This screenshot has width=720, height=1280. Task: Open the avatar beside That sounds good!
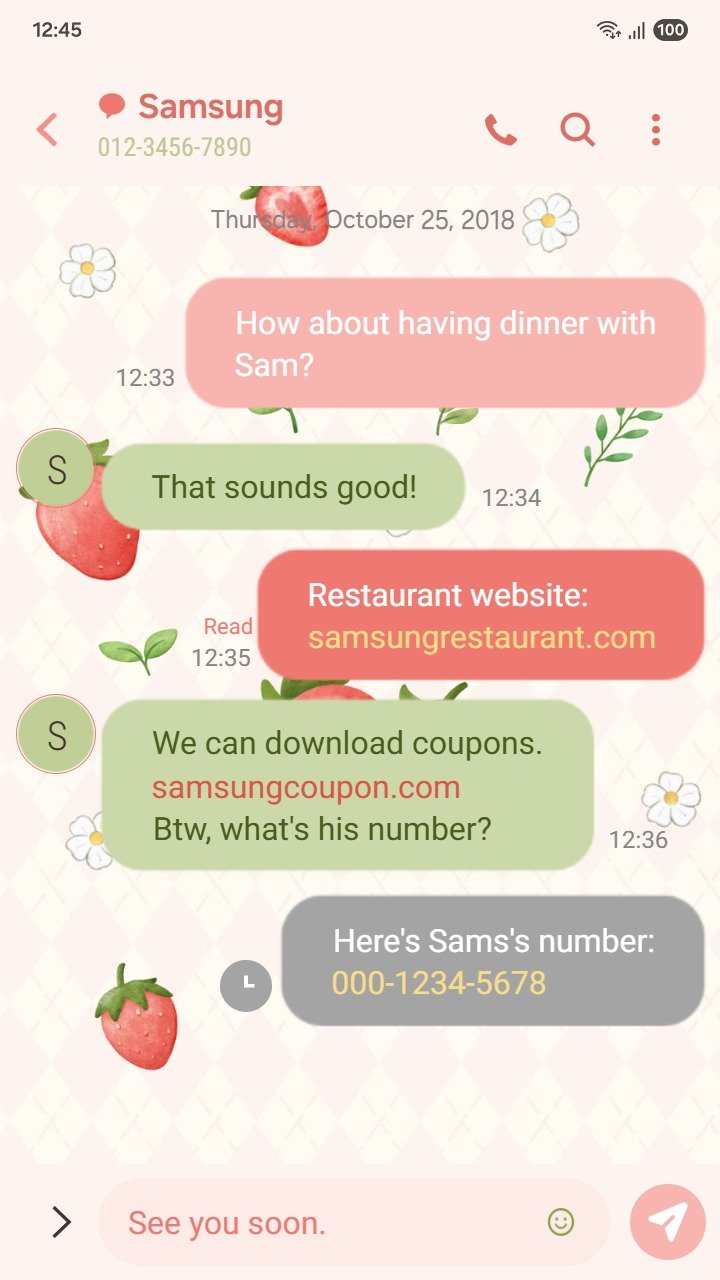tap(56, 469)
